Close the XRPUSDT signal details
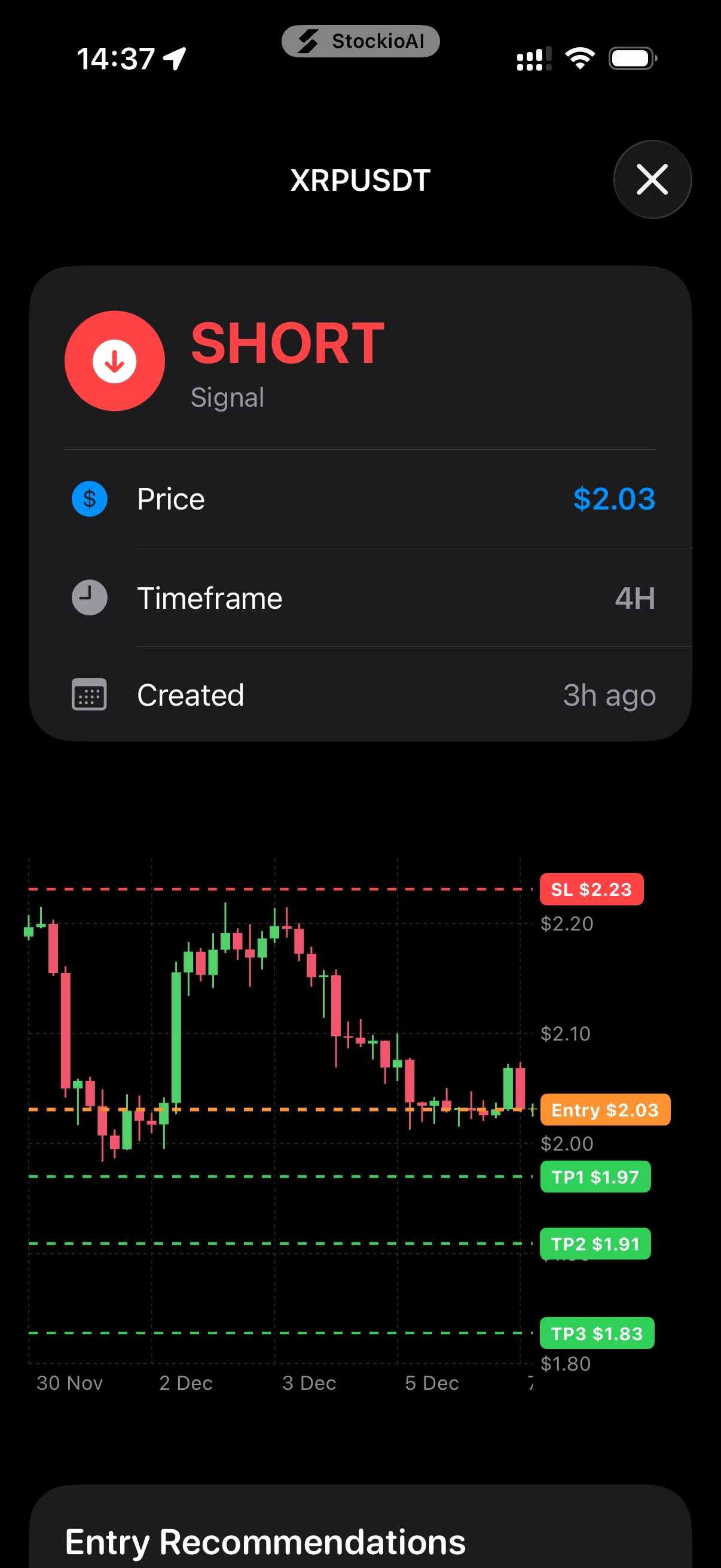Image resolution: width=721 pixels, height=1568 pixels. click(652, 179)
